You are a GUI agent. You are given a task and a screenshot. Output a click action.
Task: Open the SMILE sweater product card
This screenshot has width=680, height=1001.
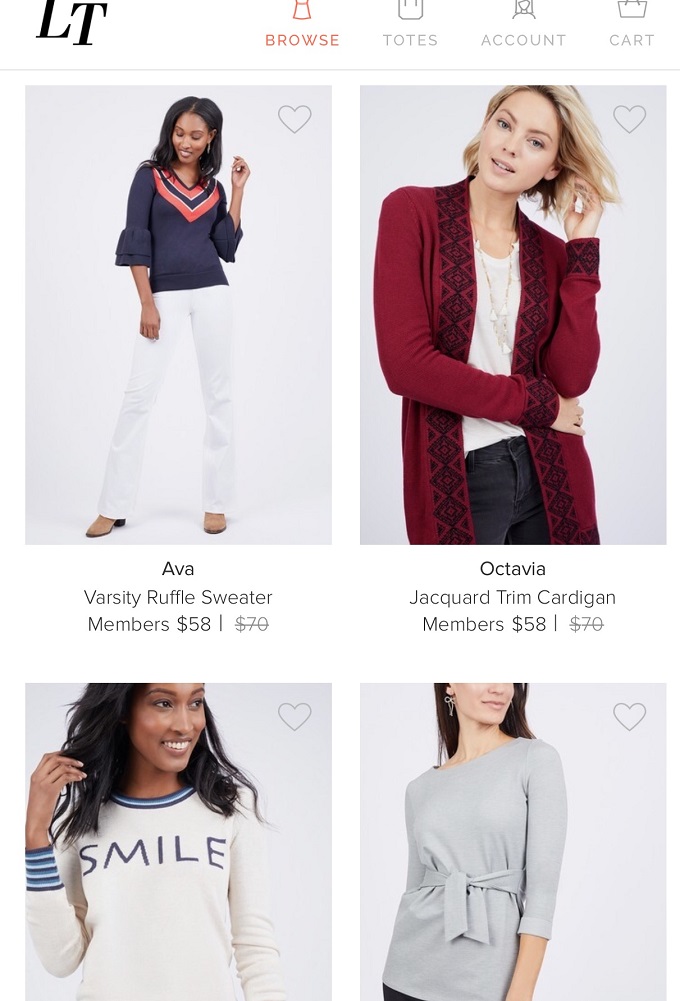(x=178, y=842)
